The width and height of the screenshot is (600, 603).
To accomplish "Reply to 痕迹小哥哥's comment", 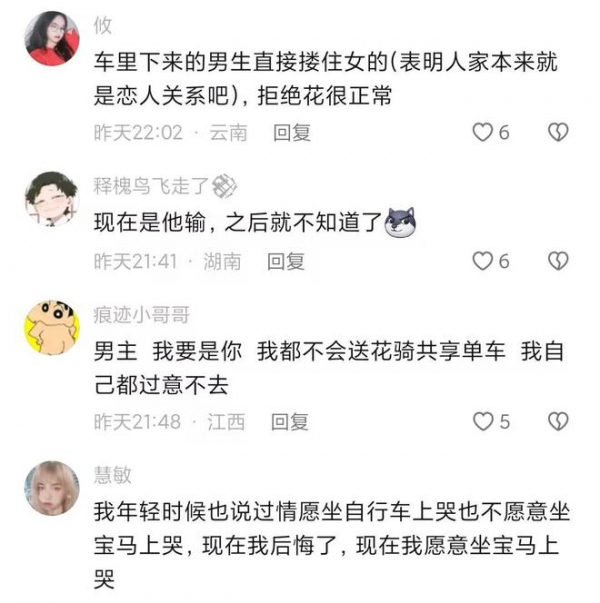I will pyautogui.click(x=290, y=422).
